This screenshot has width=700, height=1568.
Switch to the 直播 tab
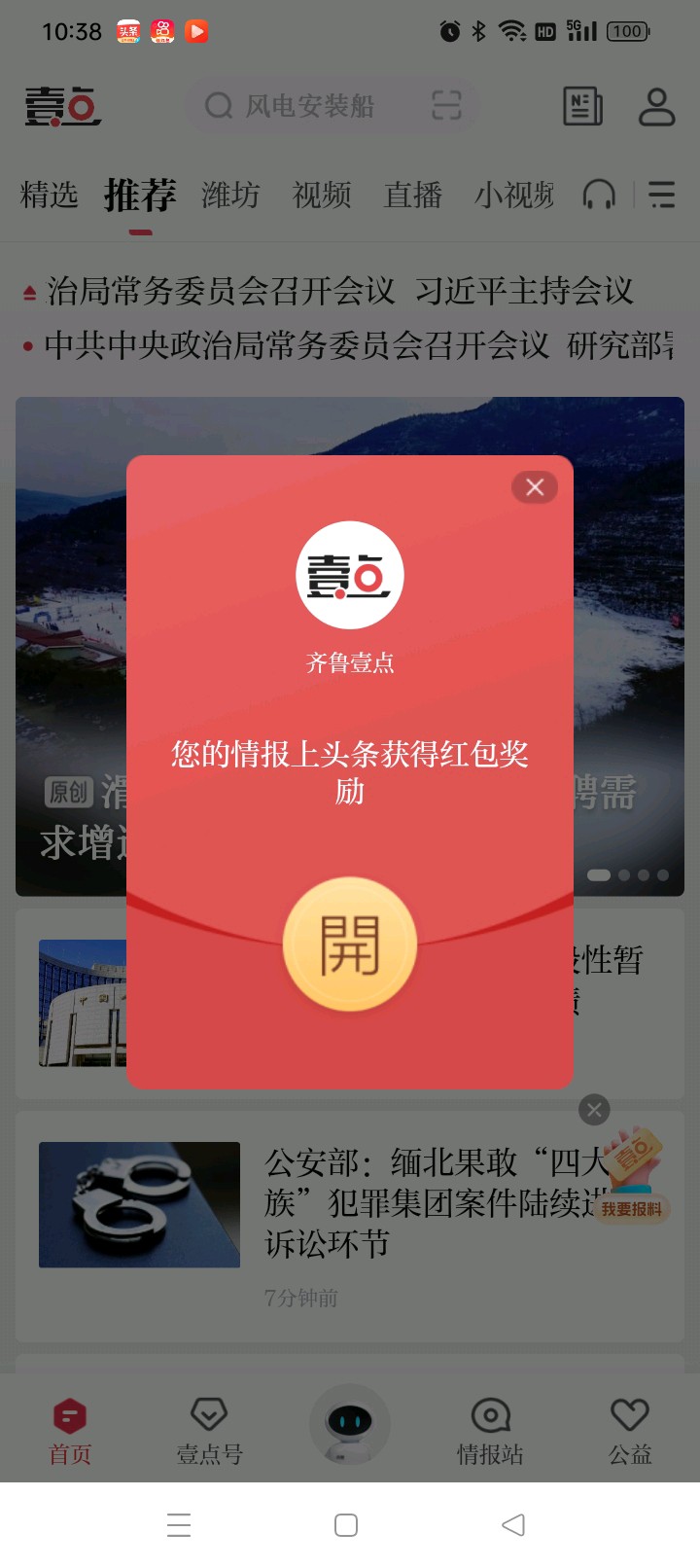(413, 196)
